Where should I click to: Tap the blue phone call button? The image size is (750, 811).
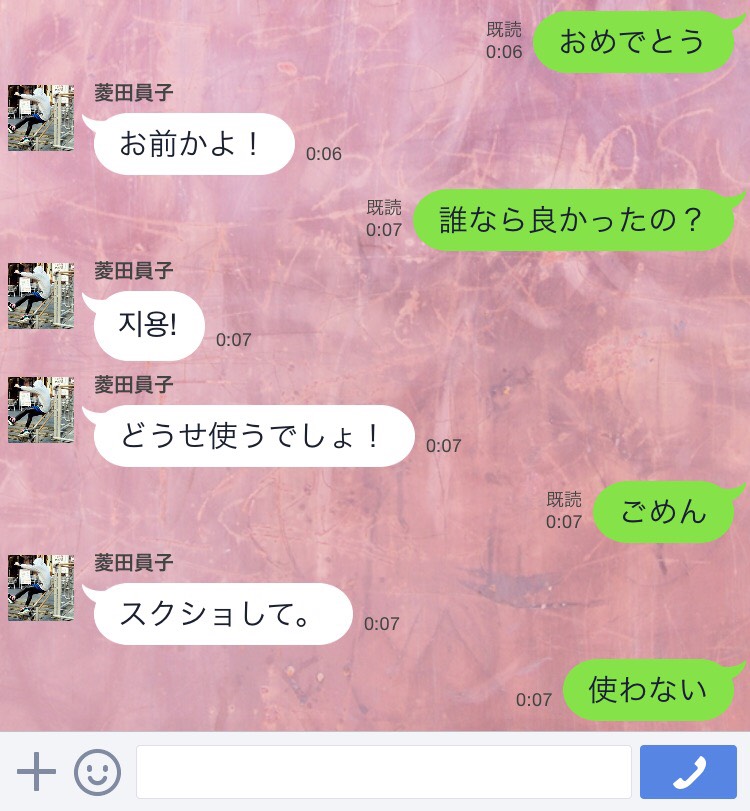click(688, 772)
